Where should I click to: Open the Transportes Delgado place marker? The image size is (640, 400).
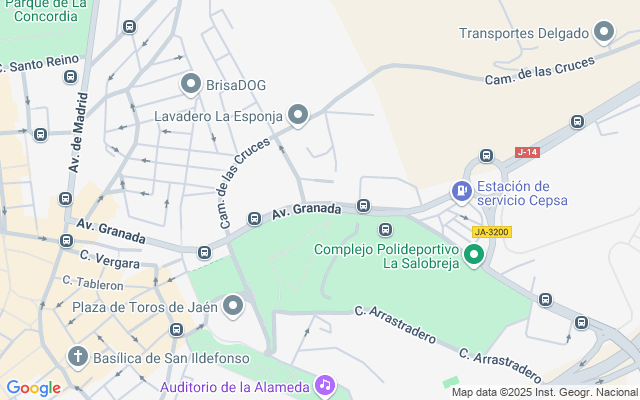(x=603, y=33)
